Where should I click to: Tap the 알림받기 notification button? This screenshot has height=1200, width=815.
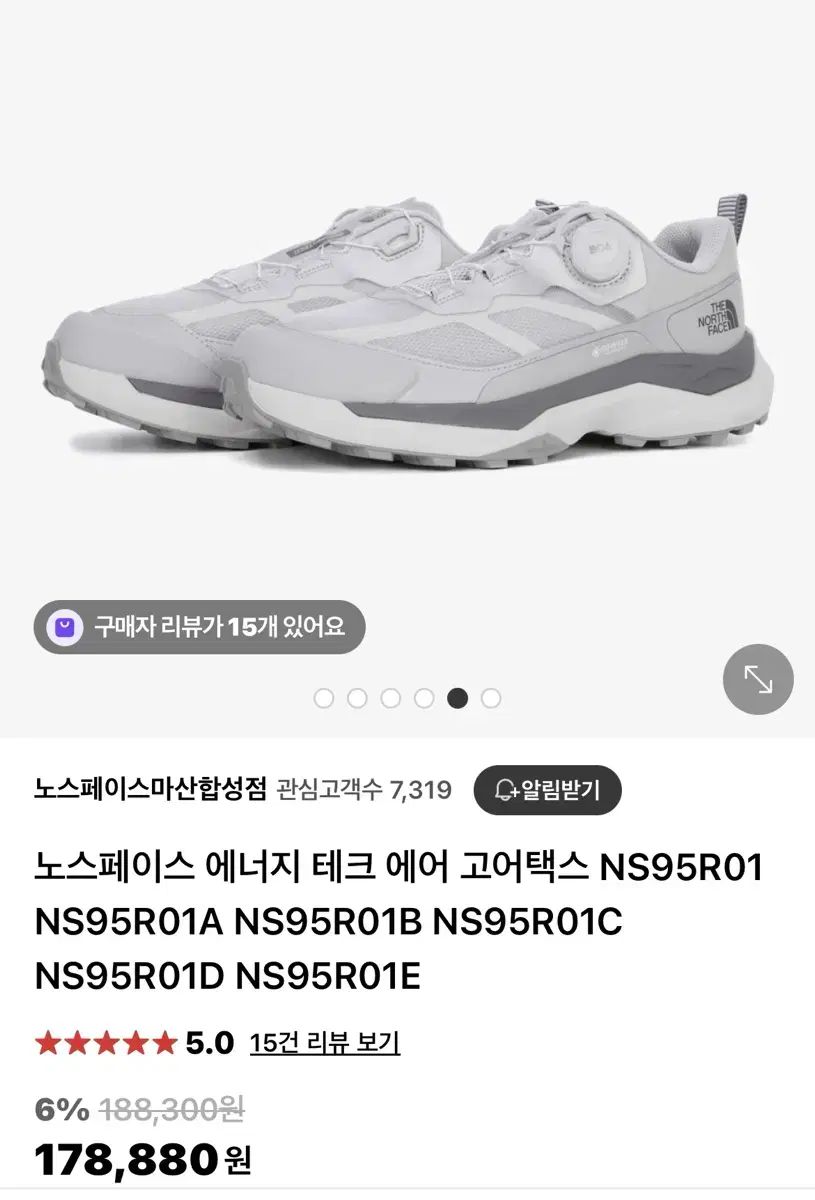547,790
